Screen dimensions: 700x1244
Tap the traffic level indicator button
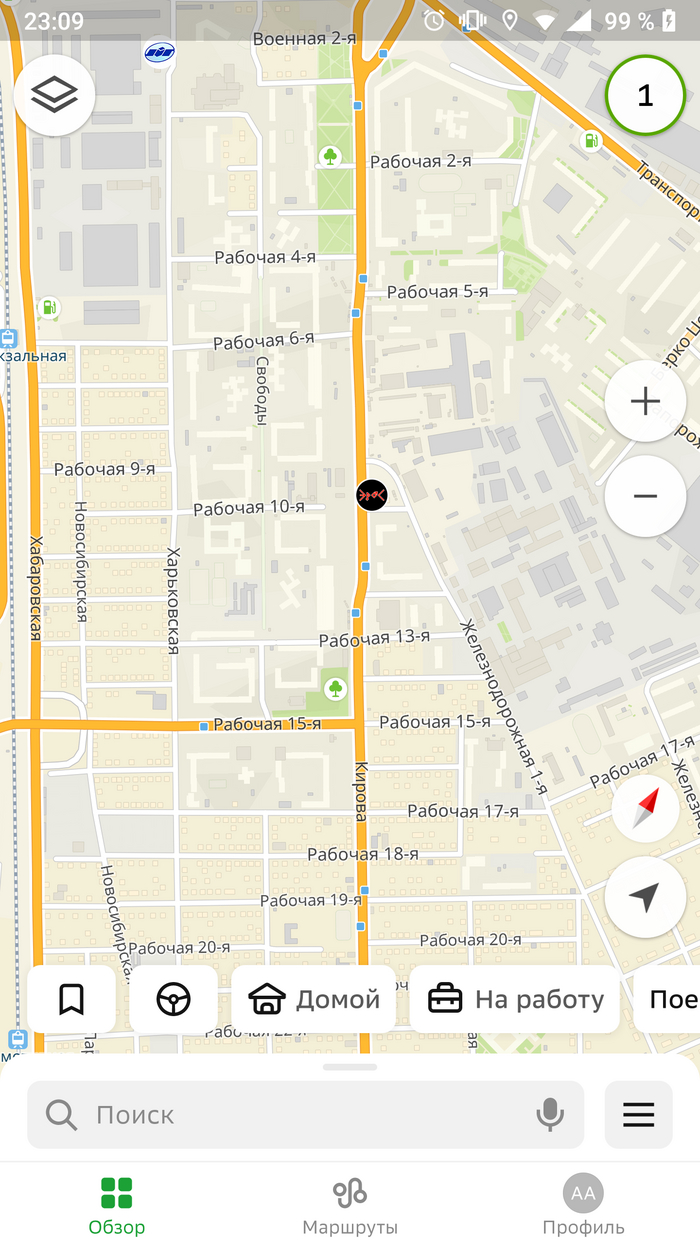[x=645, y=95]
